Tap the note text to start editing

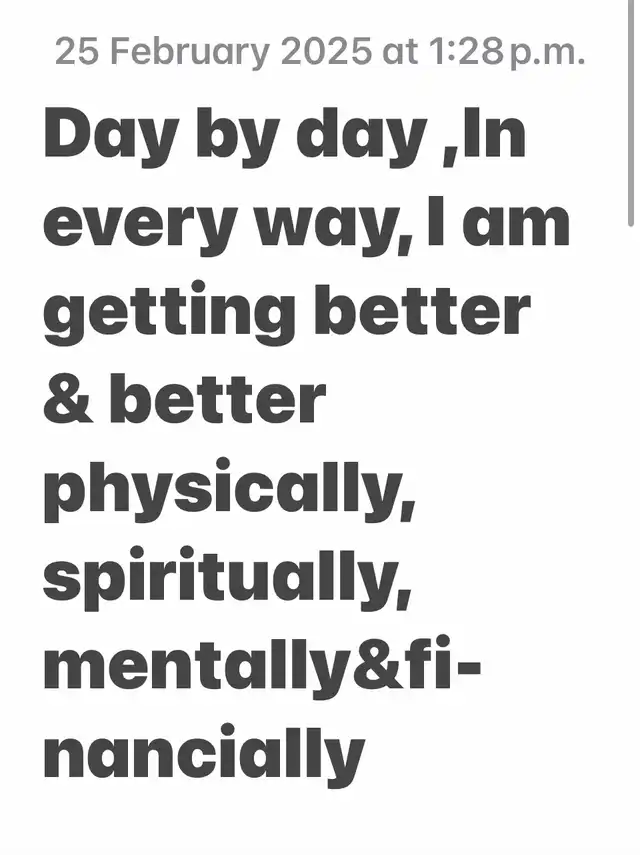tap(307, 443)
